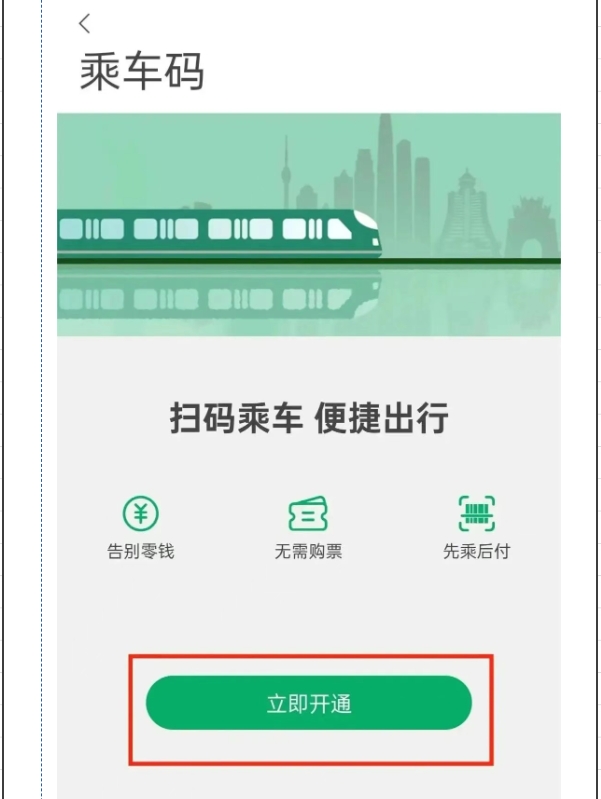Go back using the top-left arrow
The image size is (601, 799).
(85, 23)
